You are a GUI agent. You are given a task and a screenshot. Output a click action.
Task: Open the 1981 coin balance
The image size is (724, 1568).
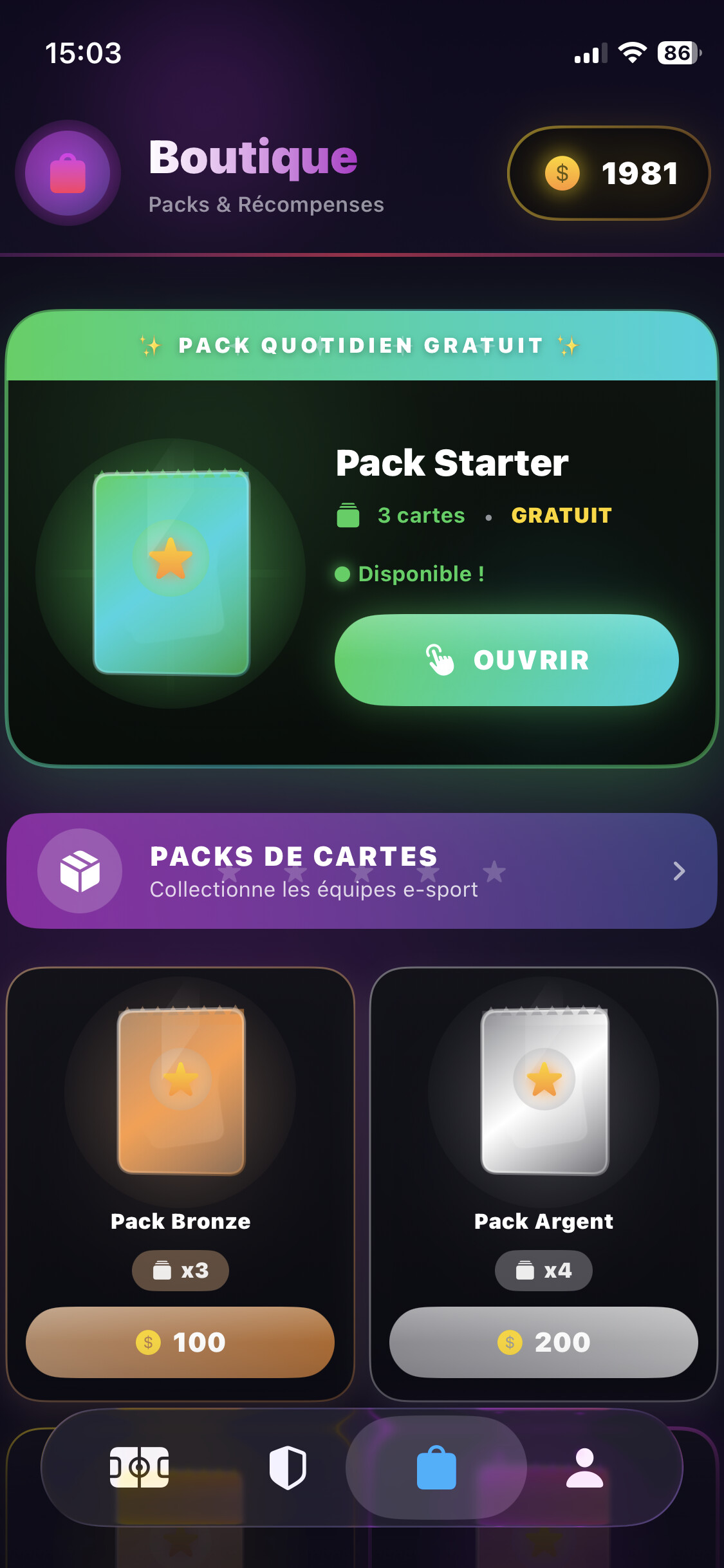click(x=609, y=173)
